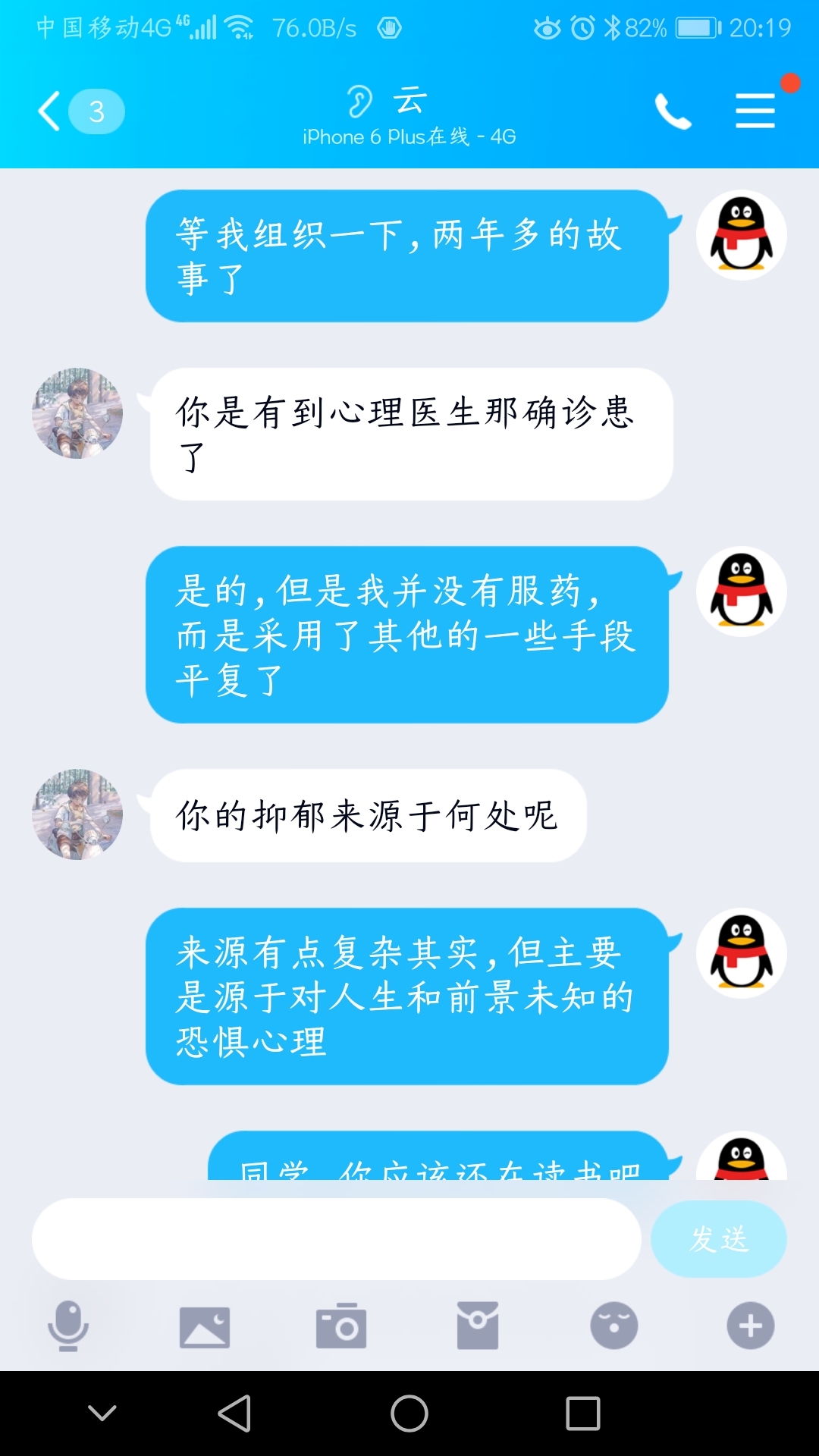
Task: Open the emoji sticker panel
Action: (614, 1326)
